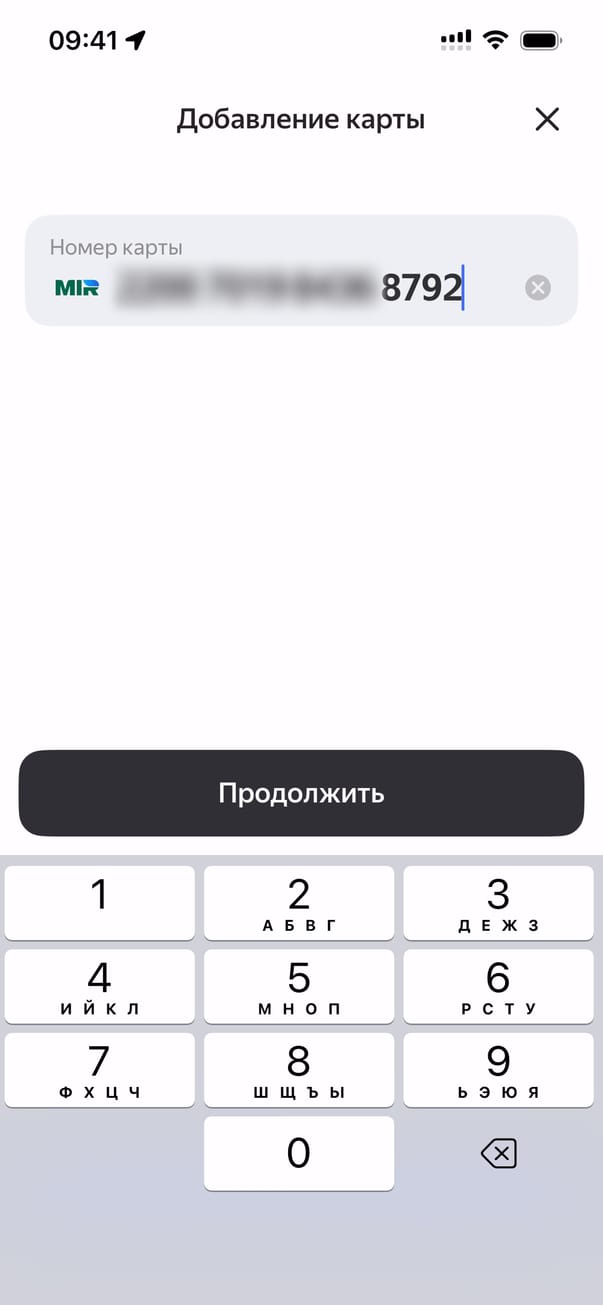Viewport: 603px width, 1305px height.
Task: Clear the card number field
Action: [x=538, y=289]
